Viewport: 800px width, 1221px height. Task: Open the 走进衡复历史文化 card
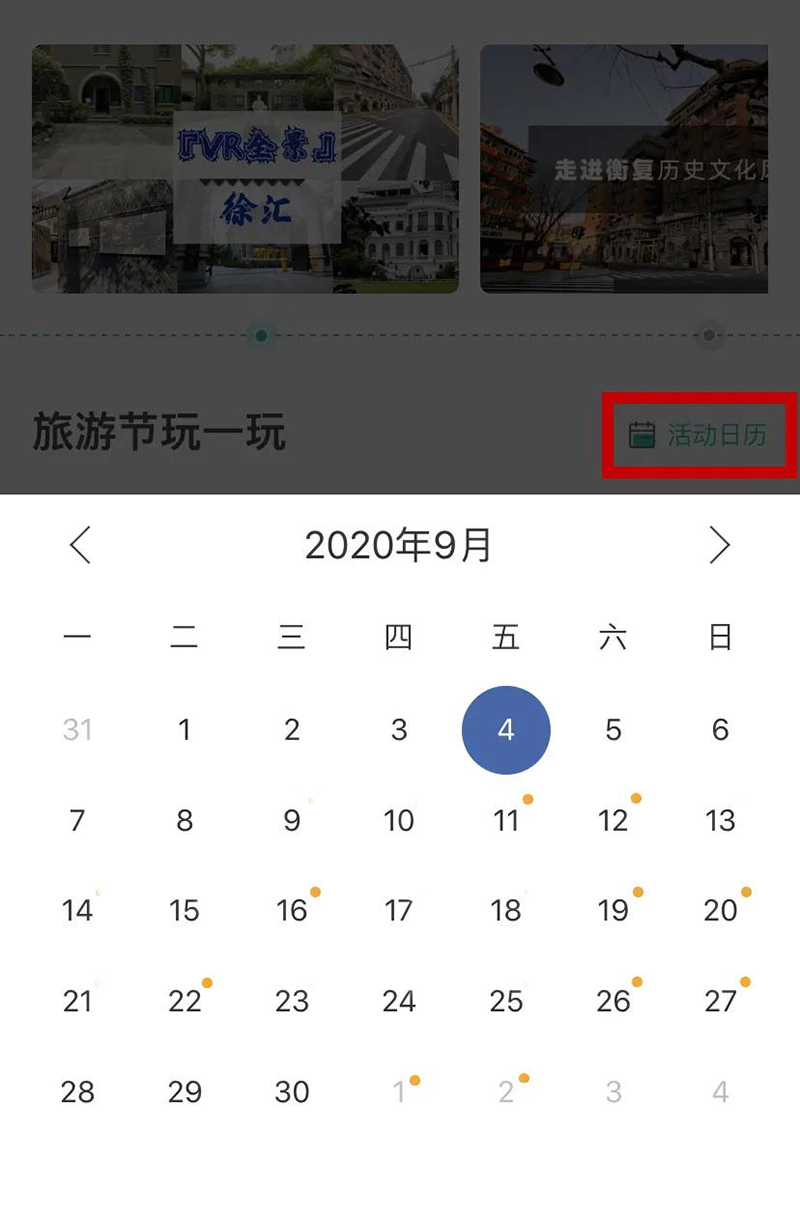[625, 168]
